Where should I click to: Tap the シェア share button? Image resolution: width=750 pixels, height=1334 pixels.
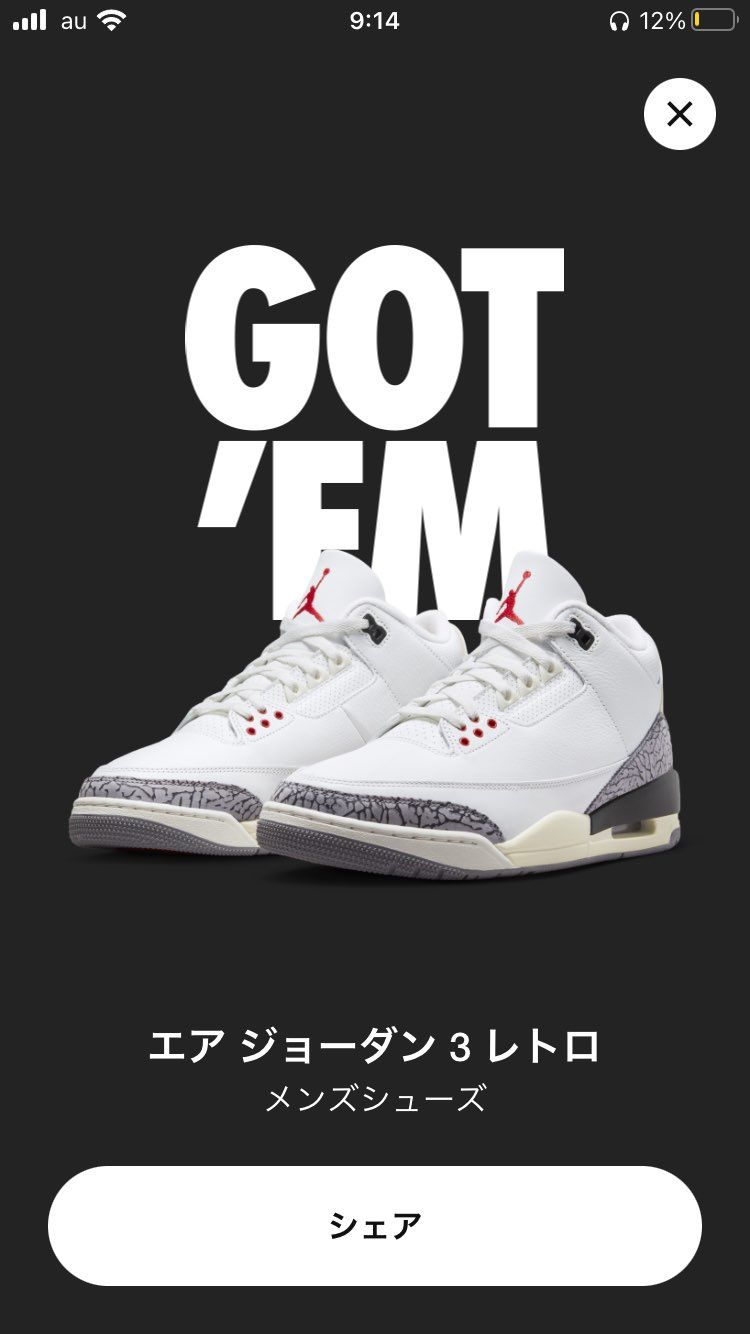375,1225
